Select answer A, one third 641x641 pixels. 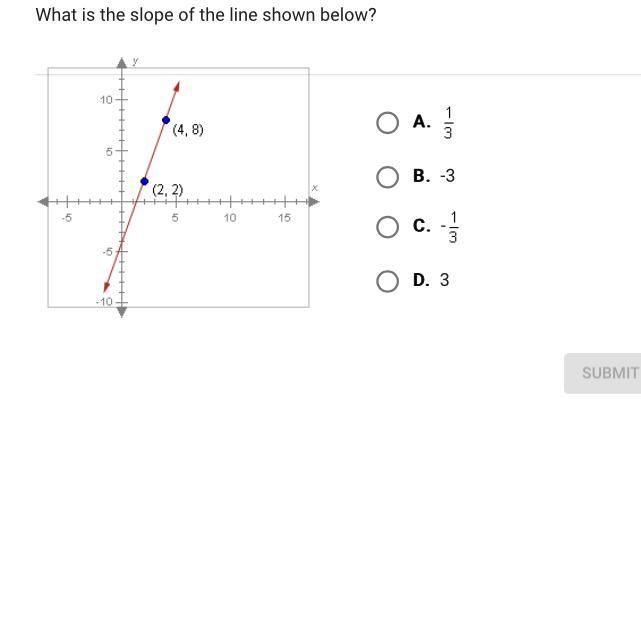tap(388, 123)
